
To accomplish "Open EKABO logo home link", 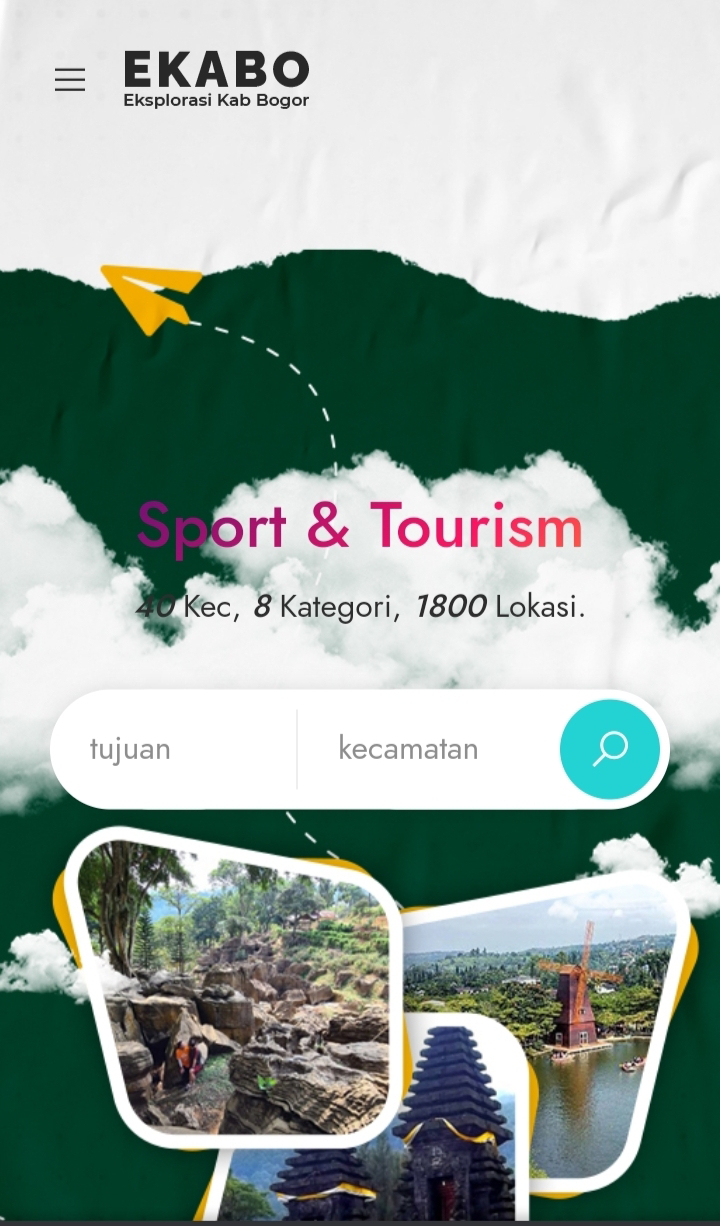I will click(216, 79).
